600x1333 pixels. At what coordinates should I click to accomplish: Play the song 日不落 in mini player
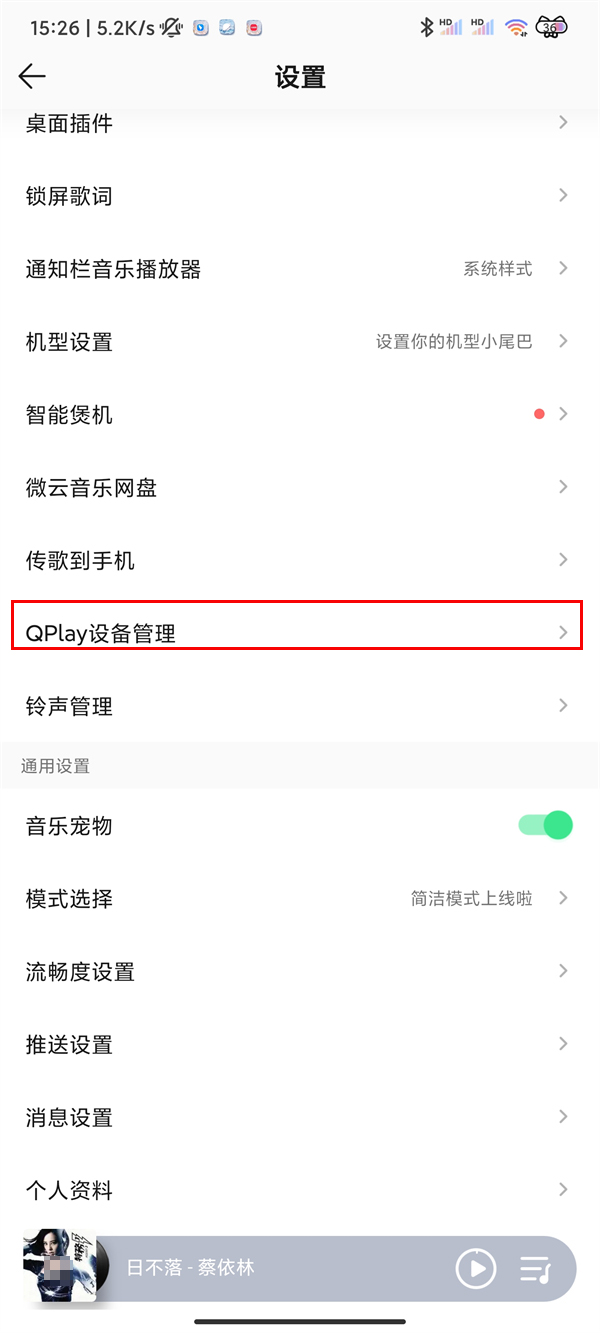476,1269
